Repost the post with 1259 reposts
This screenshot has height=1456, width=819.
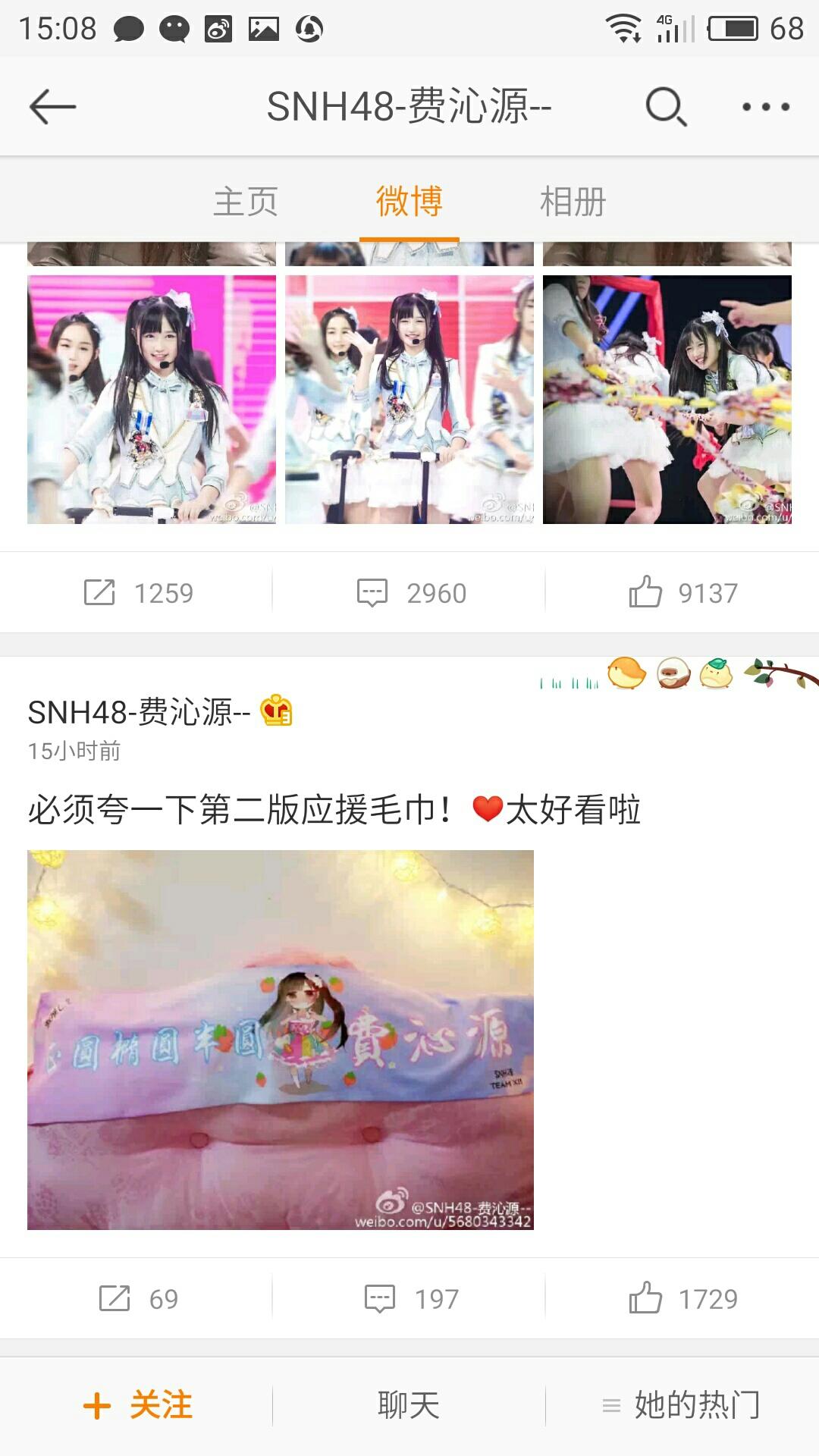tap(138, 592)
